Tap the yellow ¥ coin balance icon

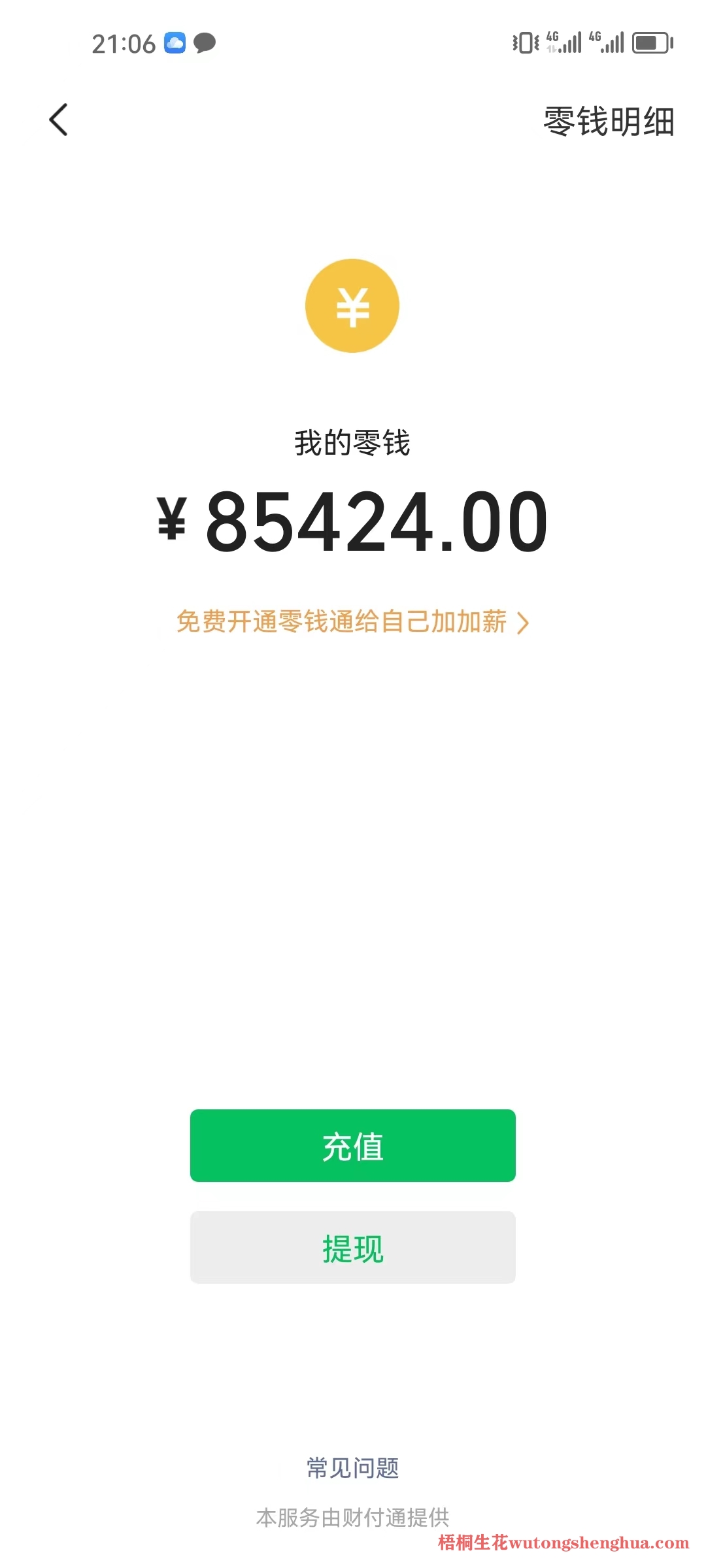[352, 307]
